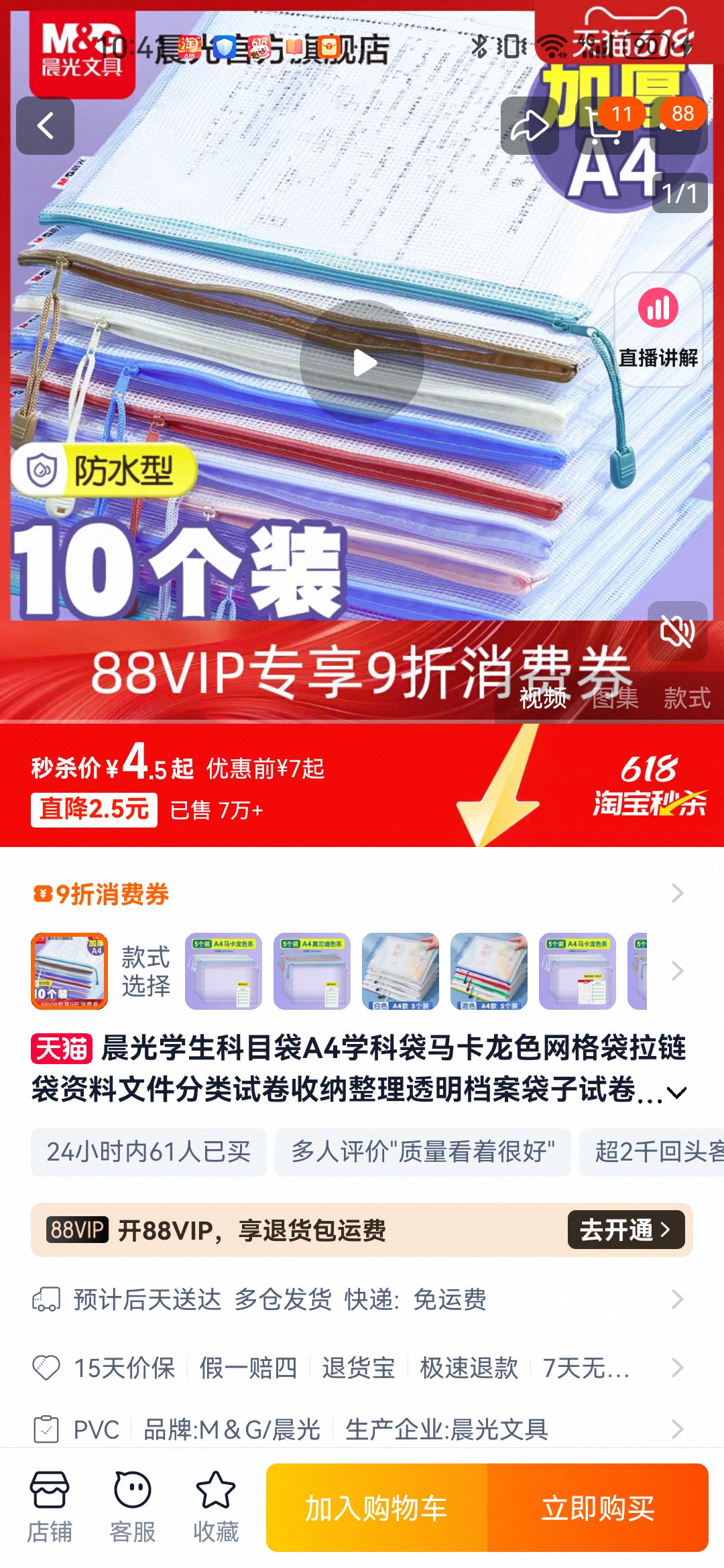Tap the 去开通 88VIP button

(x=625, y=1230)
